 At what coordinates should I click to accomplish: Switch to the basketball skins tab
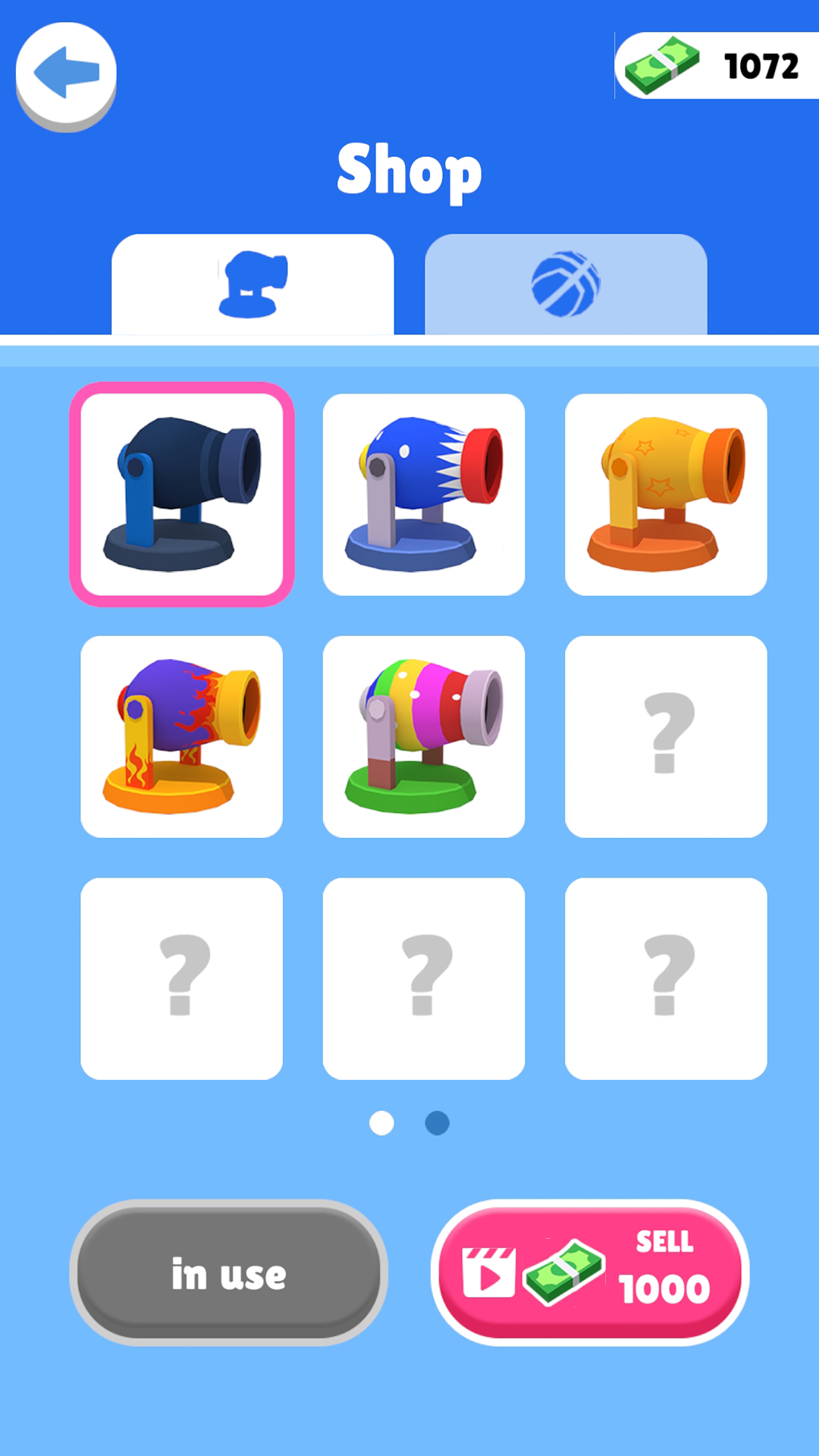point(566,284)
